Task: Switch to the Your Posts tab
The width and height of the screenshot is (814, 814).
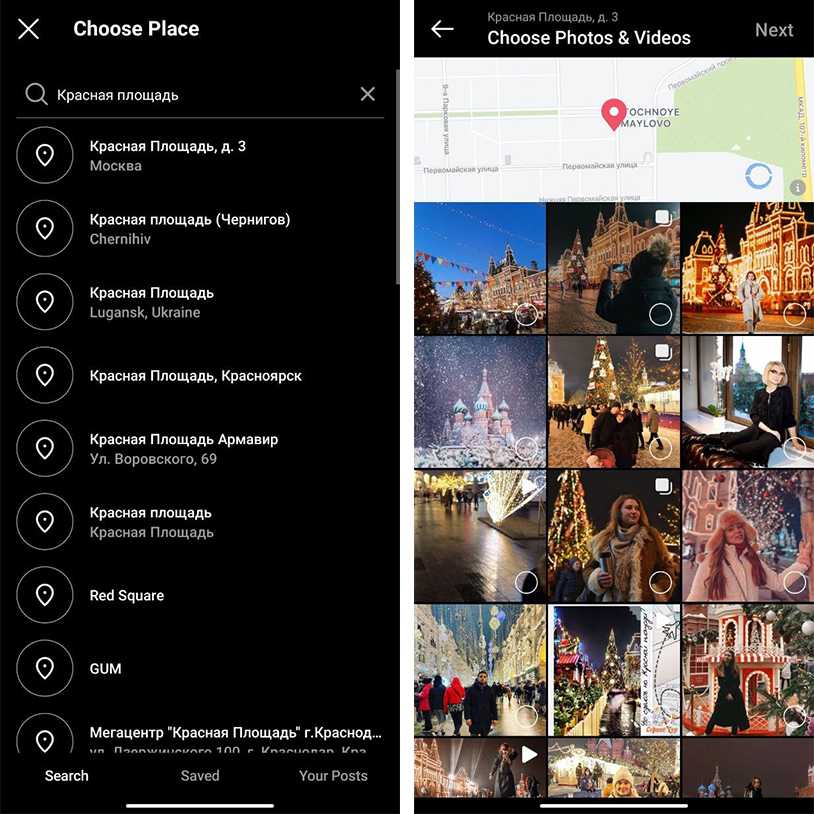Action: [333, 775]
